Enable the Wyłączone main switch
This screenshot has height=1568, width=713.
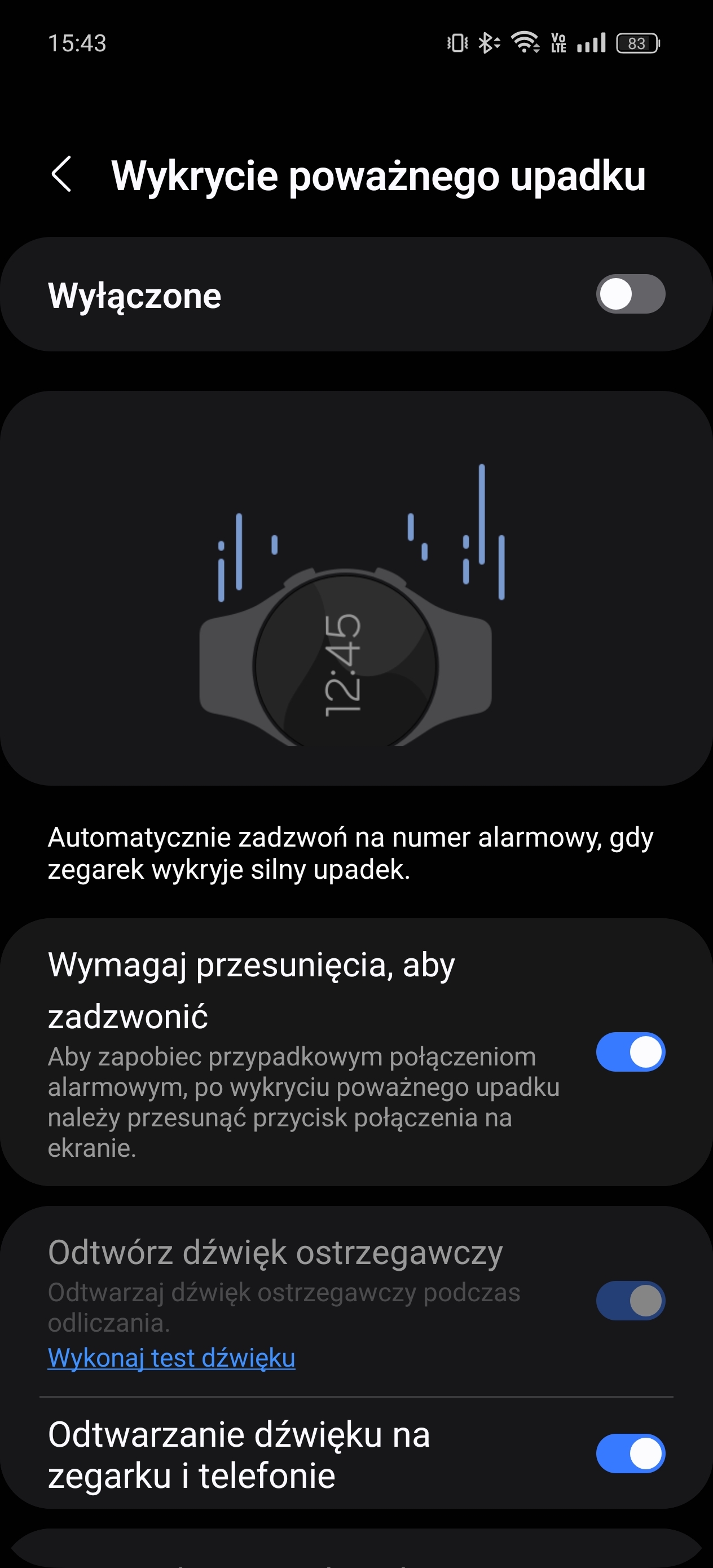point(630,294)
